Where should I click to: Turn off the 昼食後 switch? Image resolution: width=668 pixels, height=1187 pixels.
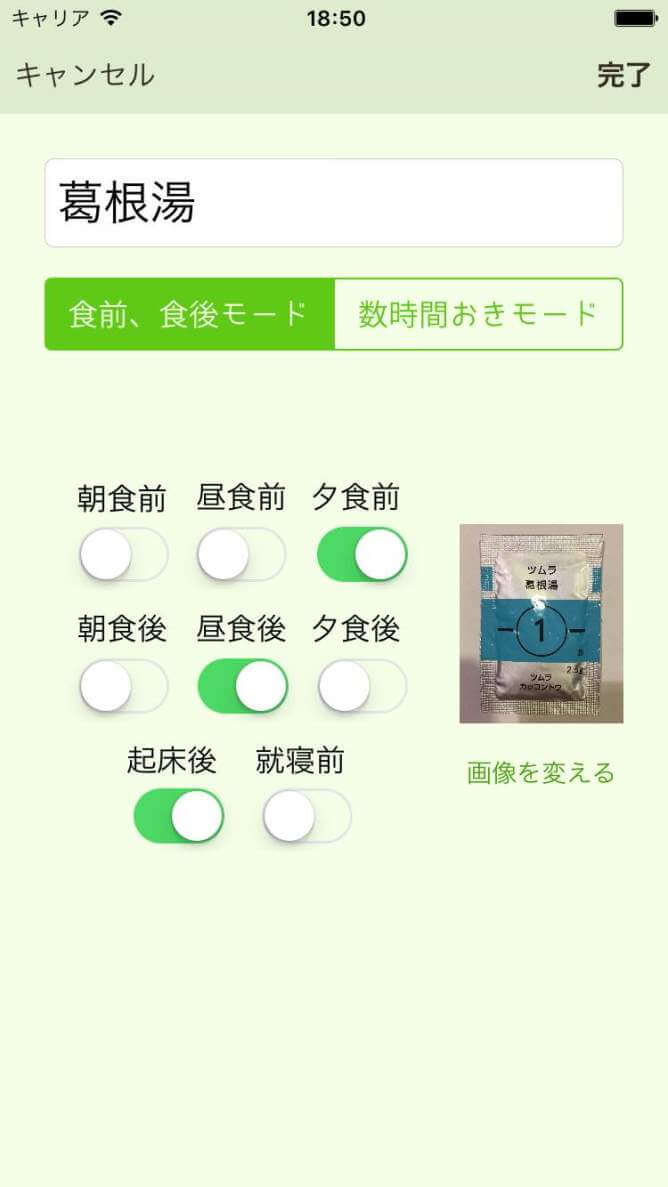[x=243, y=686]
